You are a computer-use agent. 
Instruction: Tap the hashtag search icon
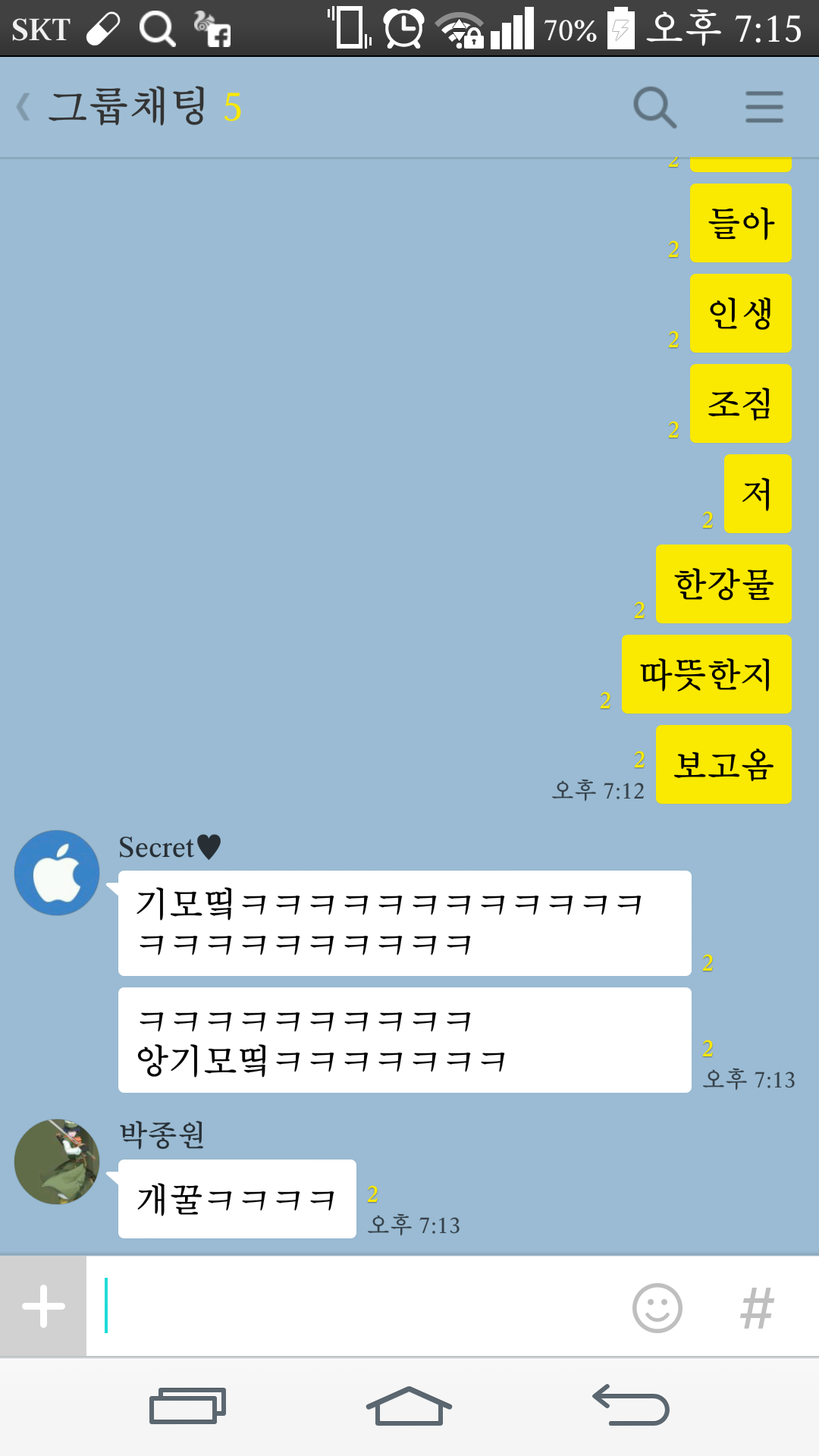click(x=757, y=1307)
